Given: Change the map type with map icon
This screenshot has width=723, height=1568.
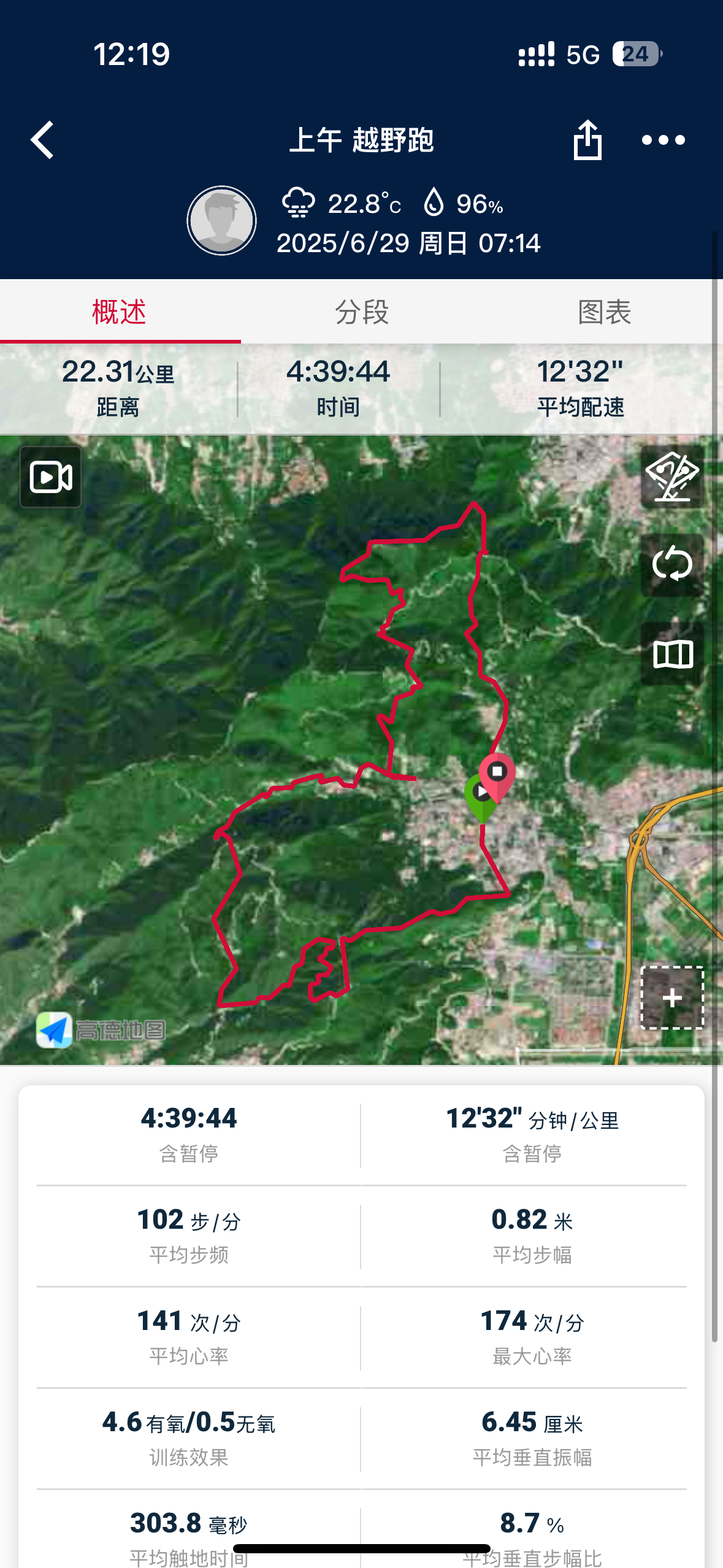Looking at the screenshot, I should point(672,653).
